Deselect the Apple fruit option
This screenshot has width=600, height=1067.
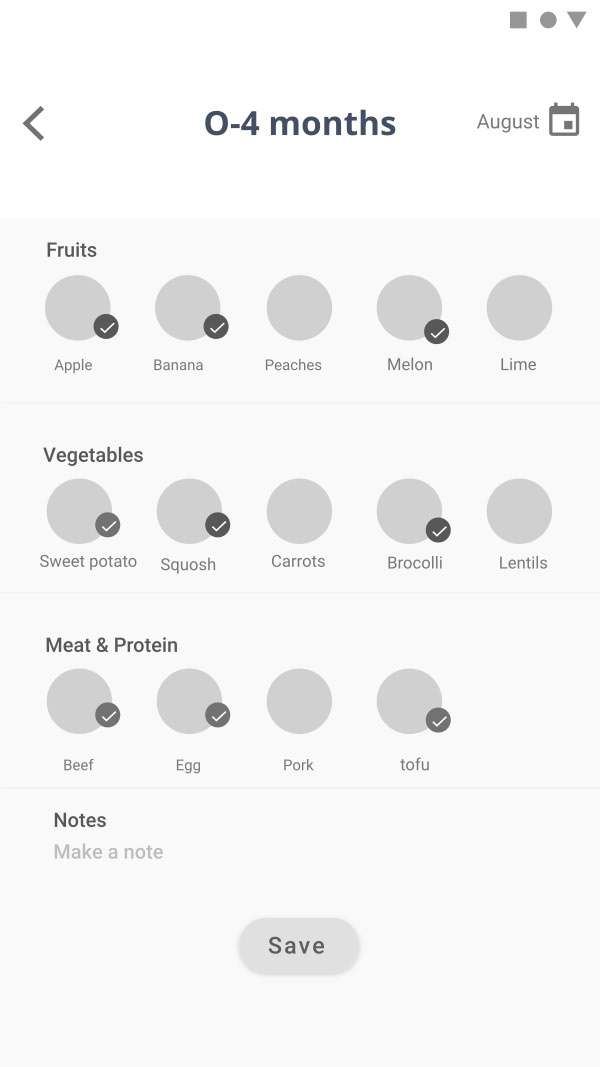[x=79, y=309]
